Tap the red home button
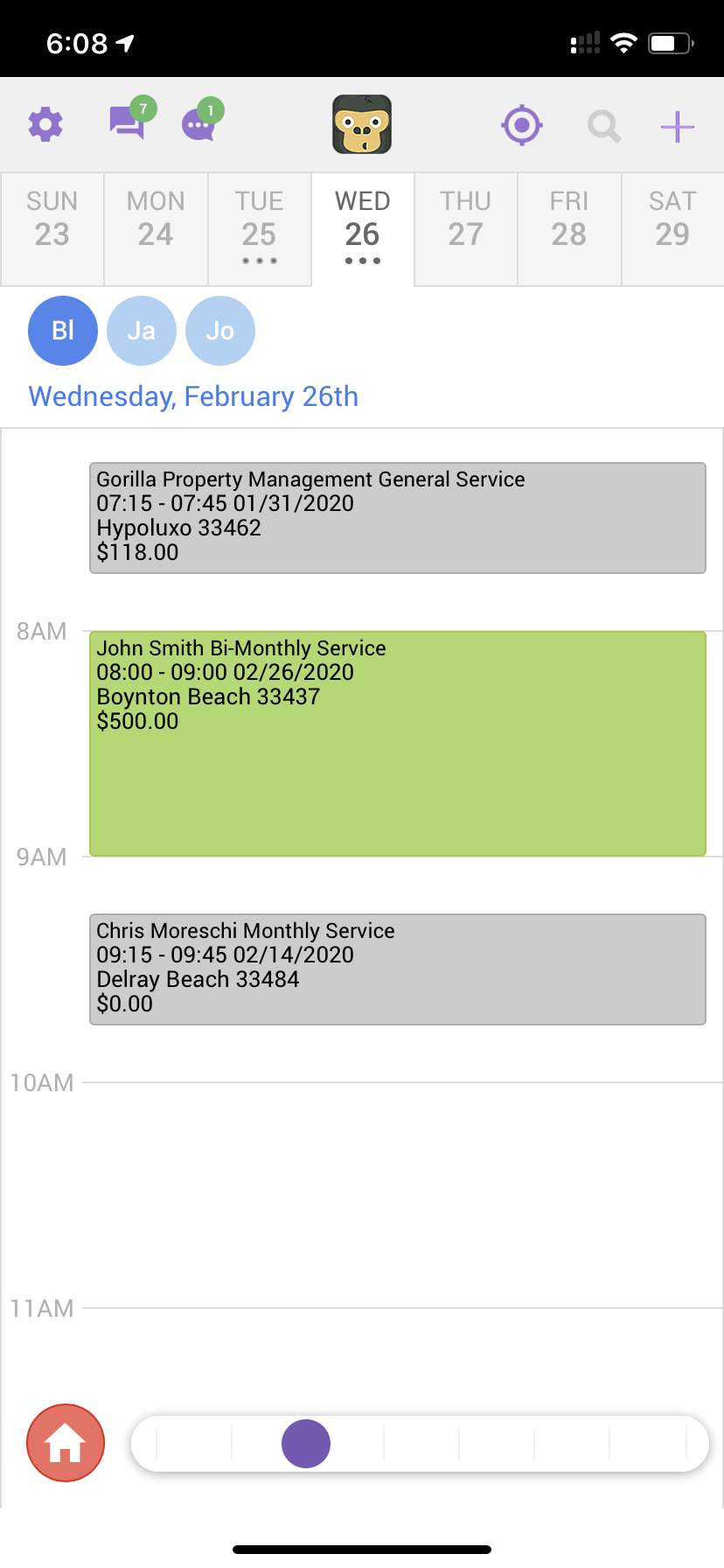Screen dimensions: 724x1568 66,1443
